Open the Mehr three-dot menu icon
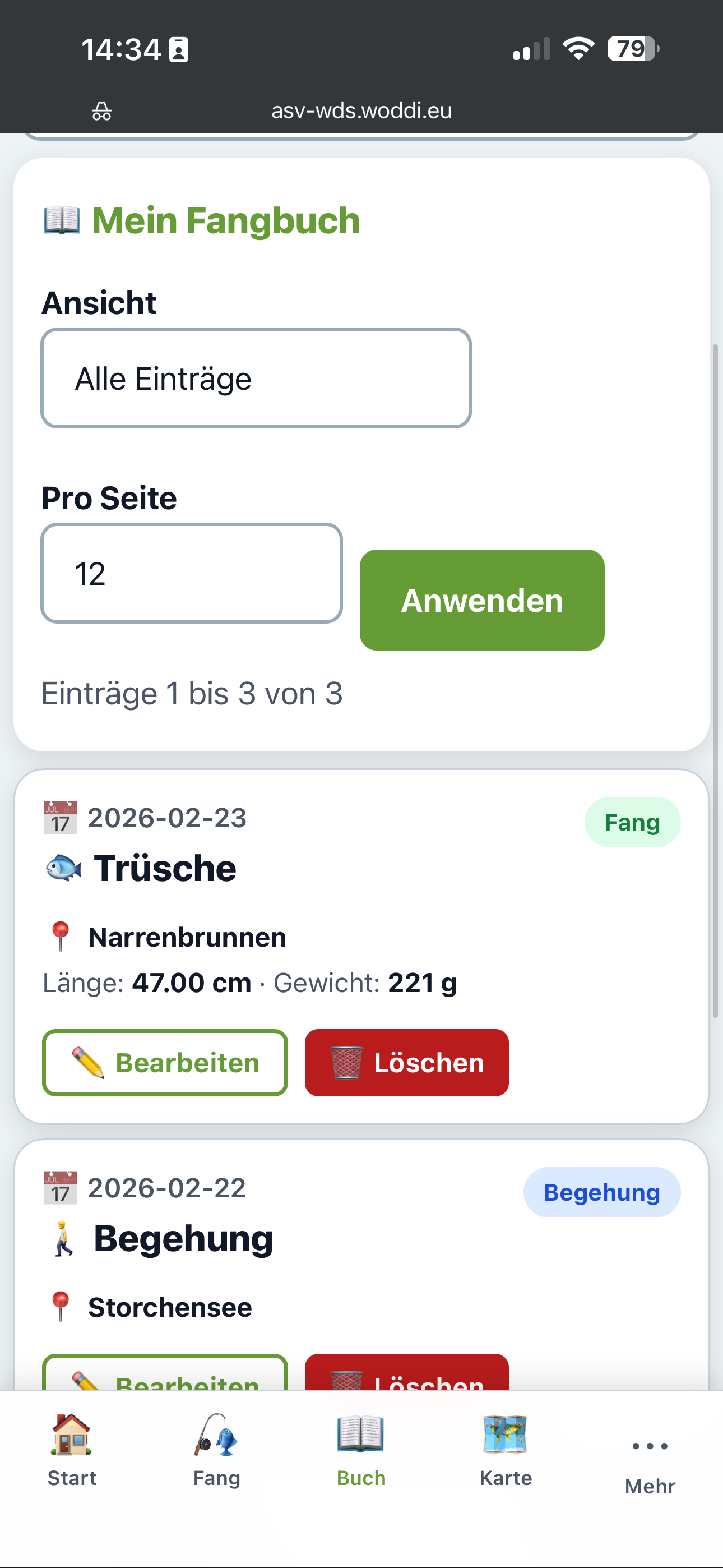This screenshot has width=723, height=1568. pyautogui.click(x=649, y=1446)
